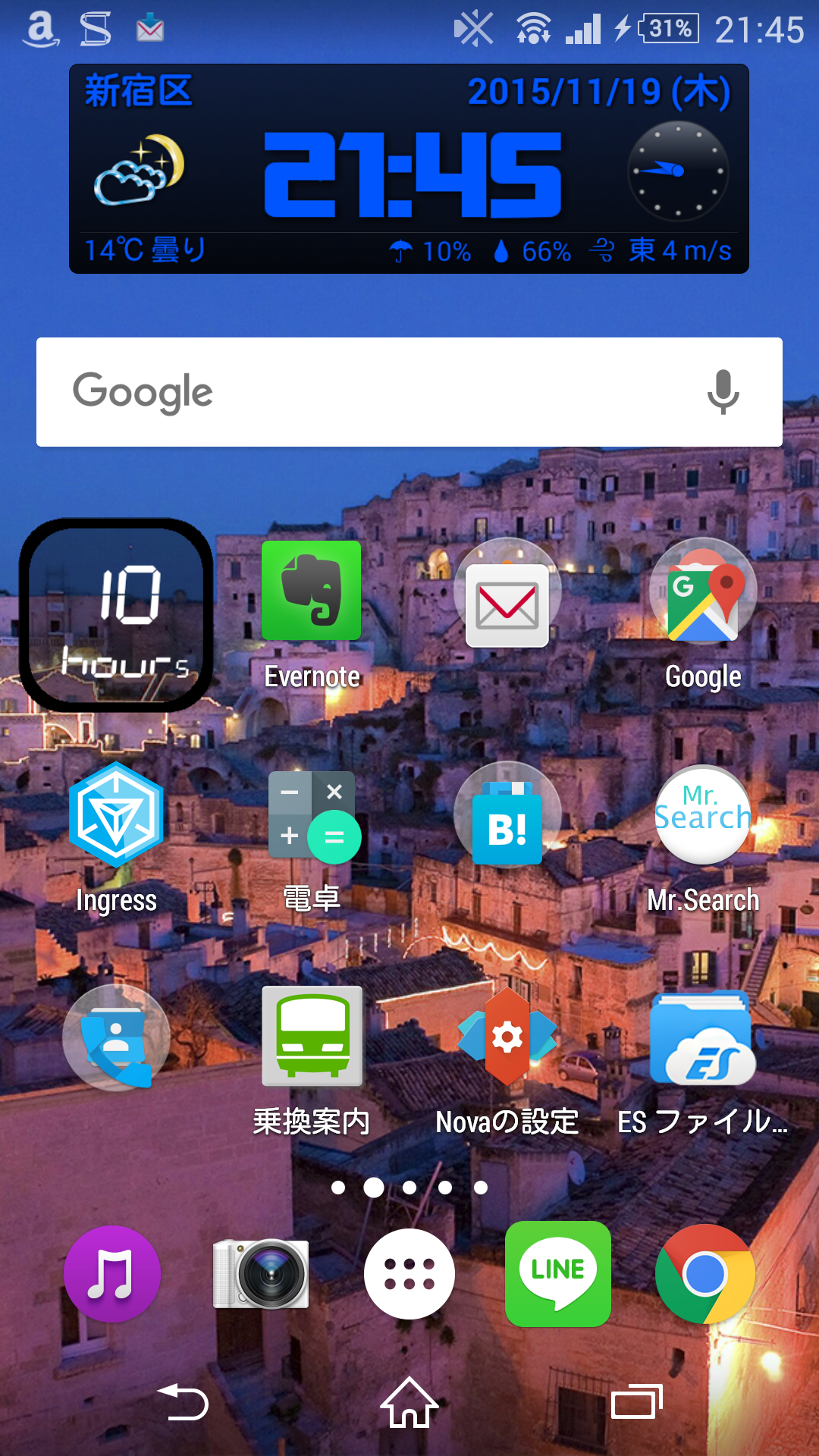819x1456 pixels.
Task: Open the music player in the dock
Action: click(x=112, y=1274)
